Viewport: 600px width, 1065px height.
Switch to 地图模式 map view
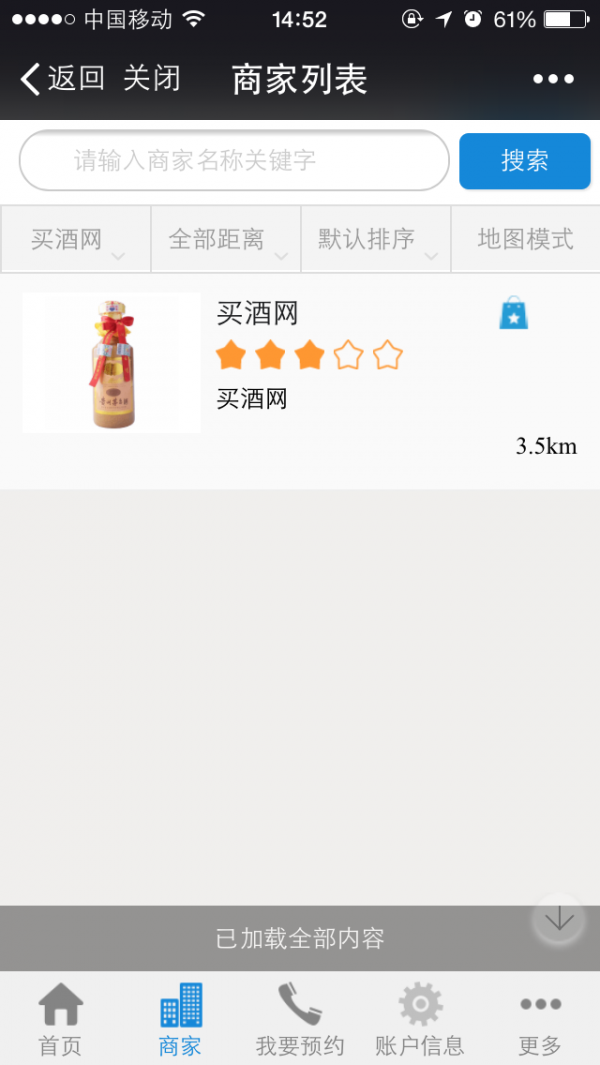(525, 240)
